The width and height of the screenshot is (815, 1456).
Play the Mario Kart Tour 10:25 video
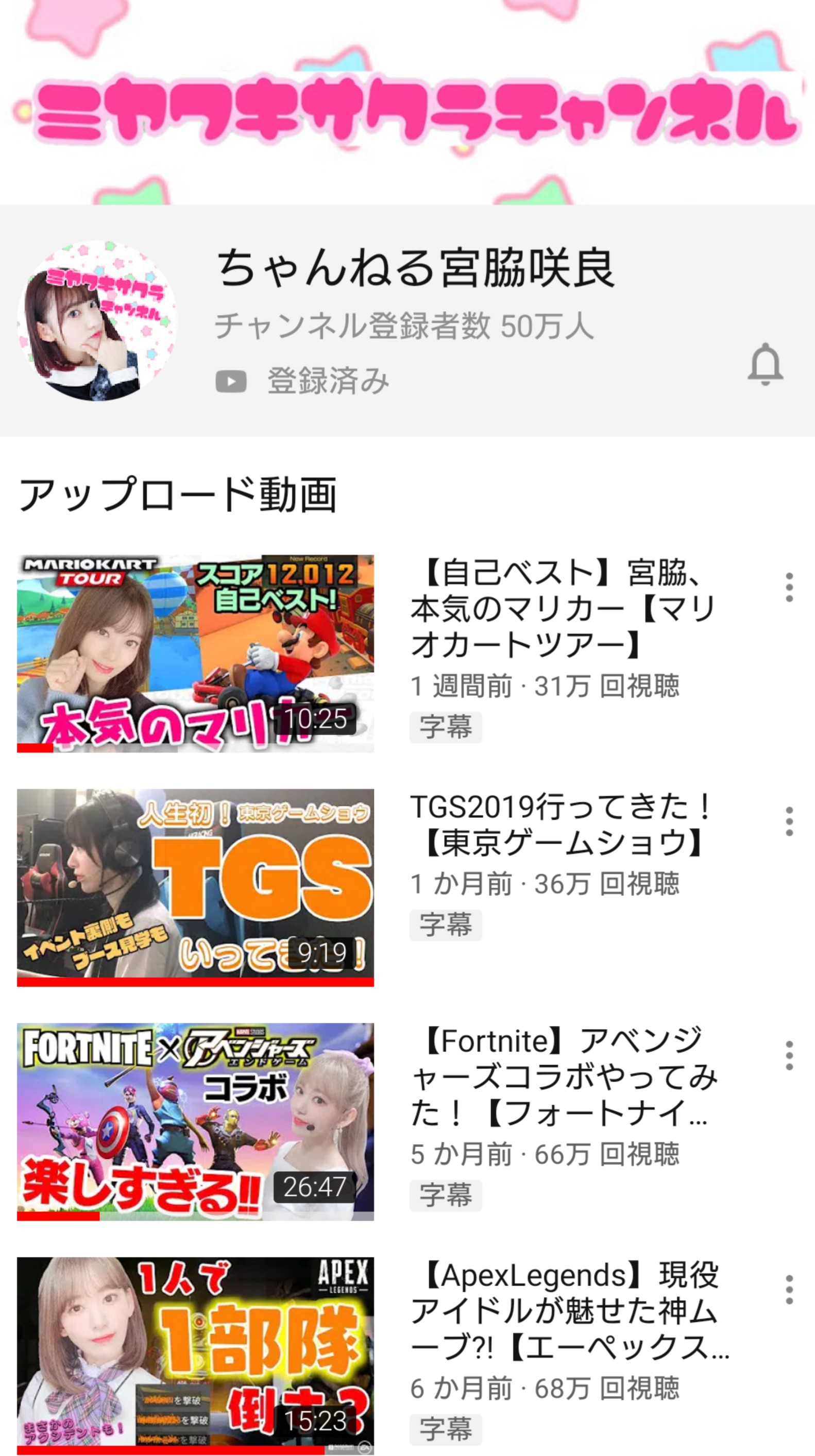click(196, 654)
